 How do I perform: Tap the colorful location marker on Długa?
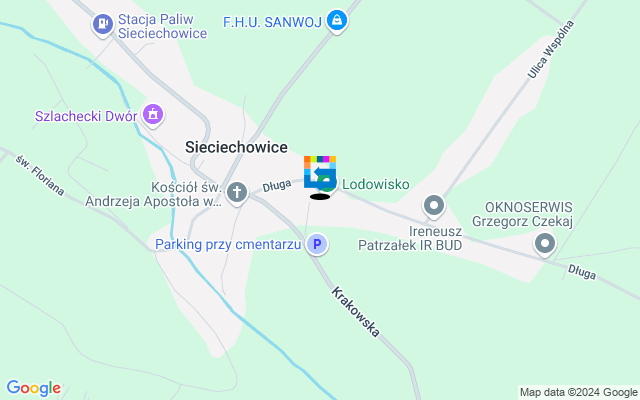pyautogui.click(x=320, y=172)
